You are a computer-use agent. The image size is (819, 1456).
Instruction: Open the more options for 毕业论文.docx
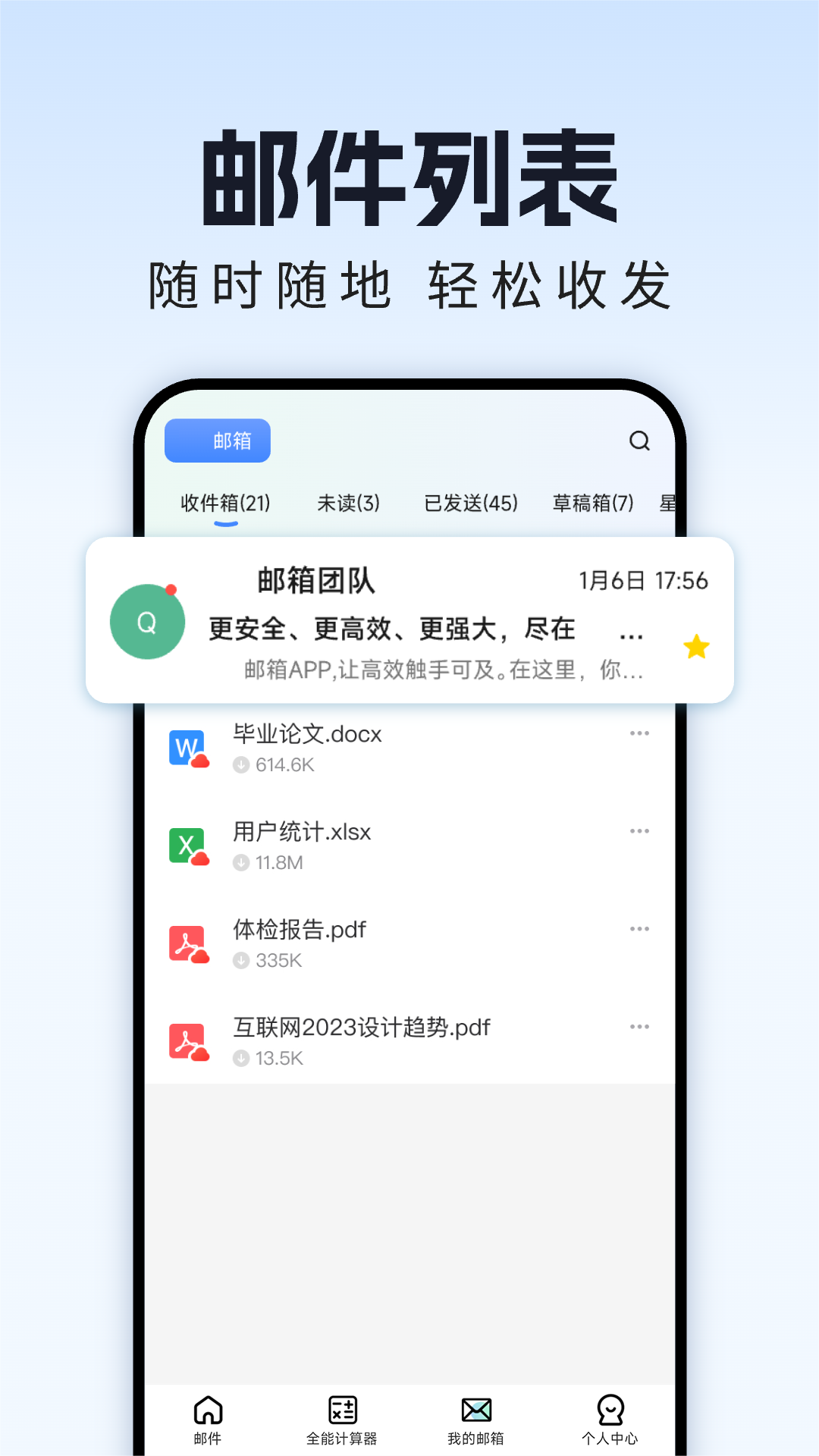pos(640,733)
